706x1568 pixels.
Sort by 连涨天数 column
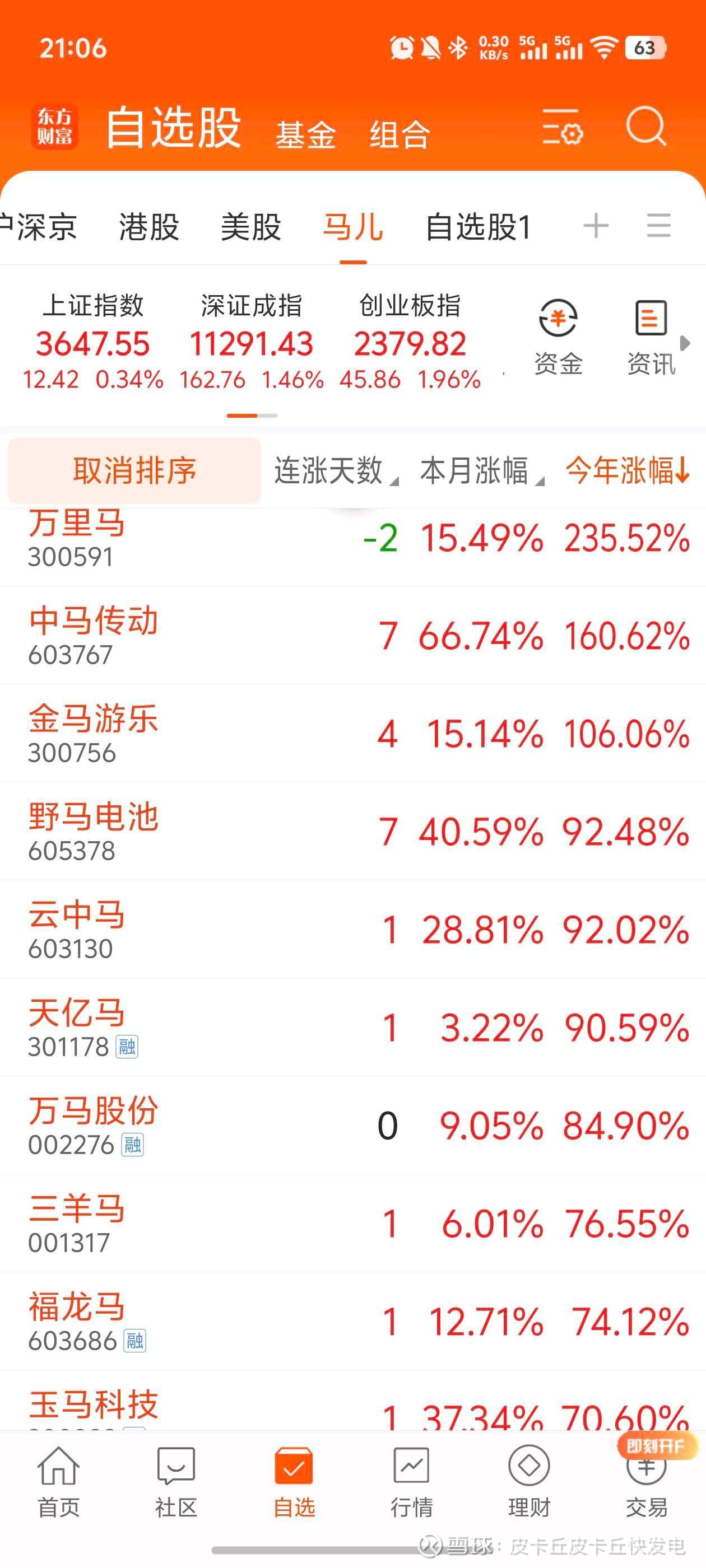336,470
